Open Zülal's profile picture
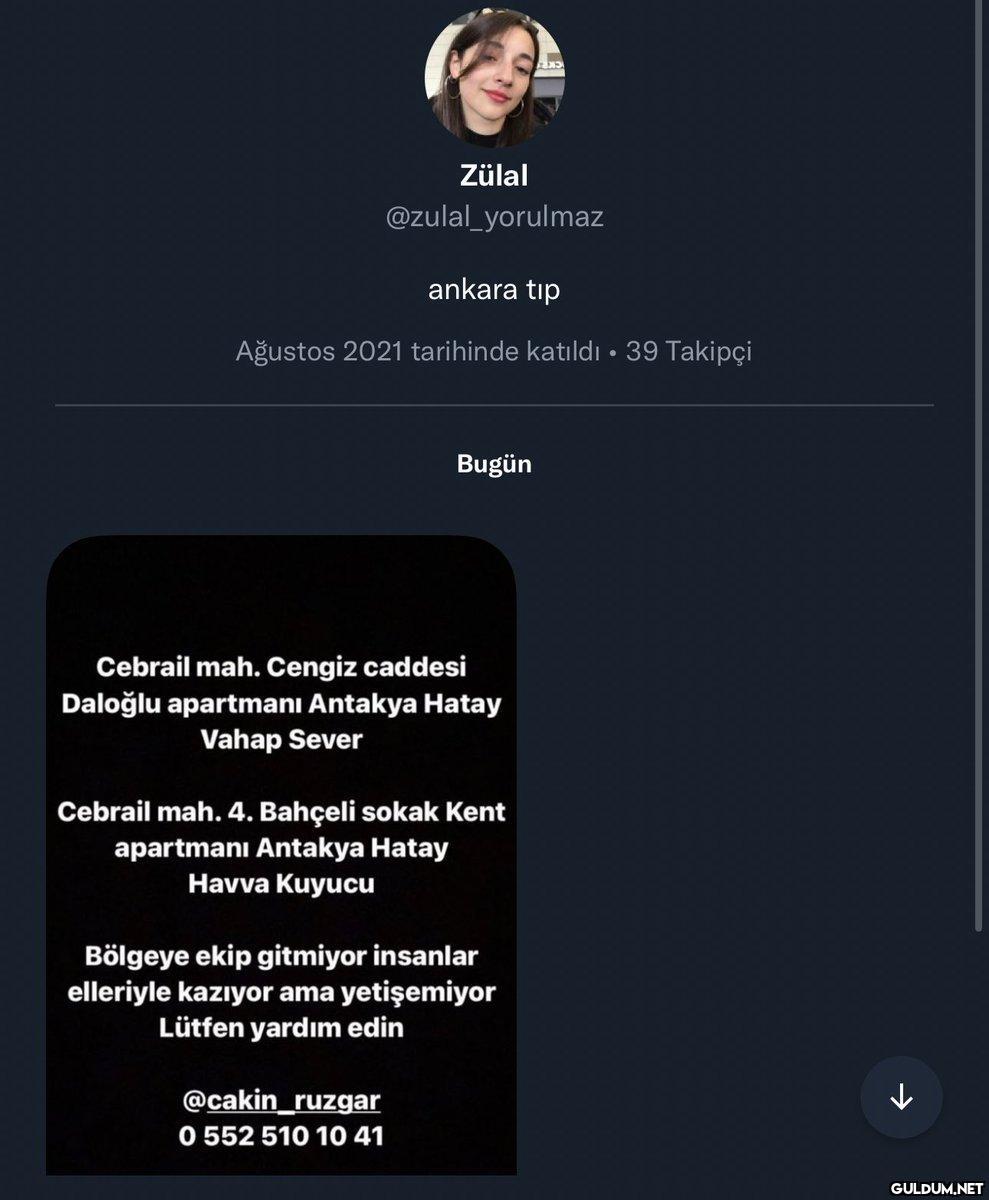 pos(494,78)
